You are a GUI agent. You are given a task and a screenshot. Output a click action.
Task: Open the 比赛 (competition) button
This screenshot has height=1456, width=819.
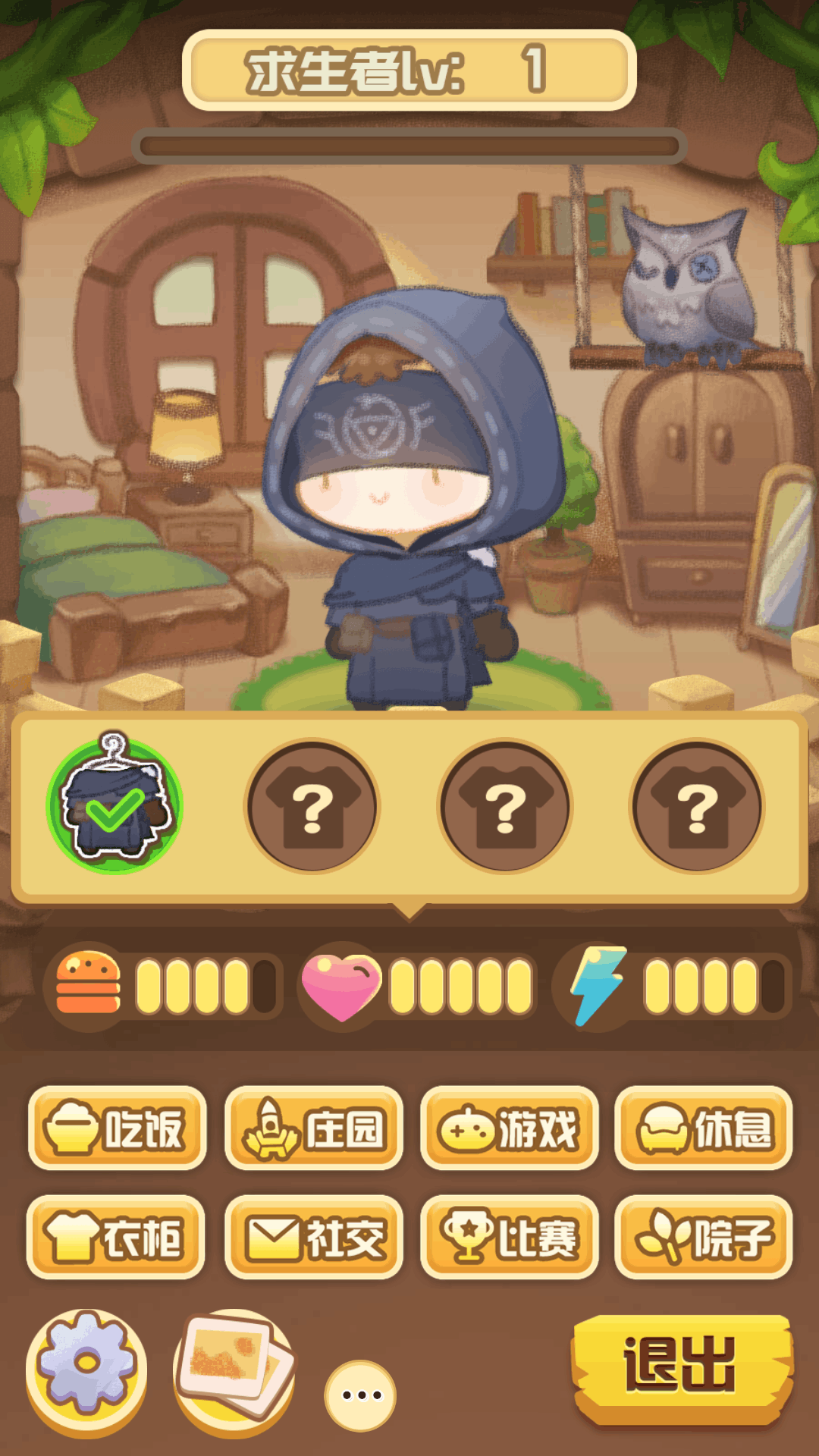509,1237
